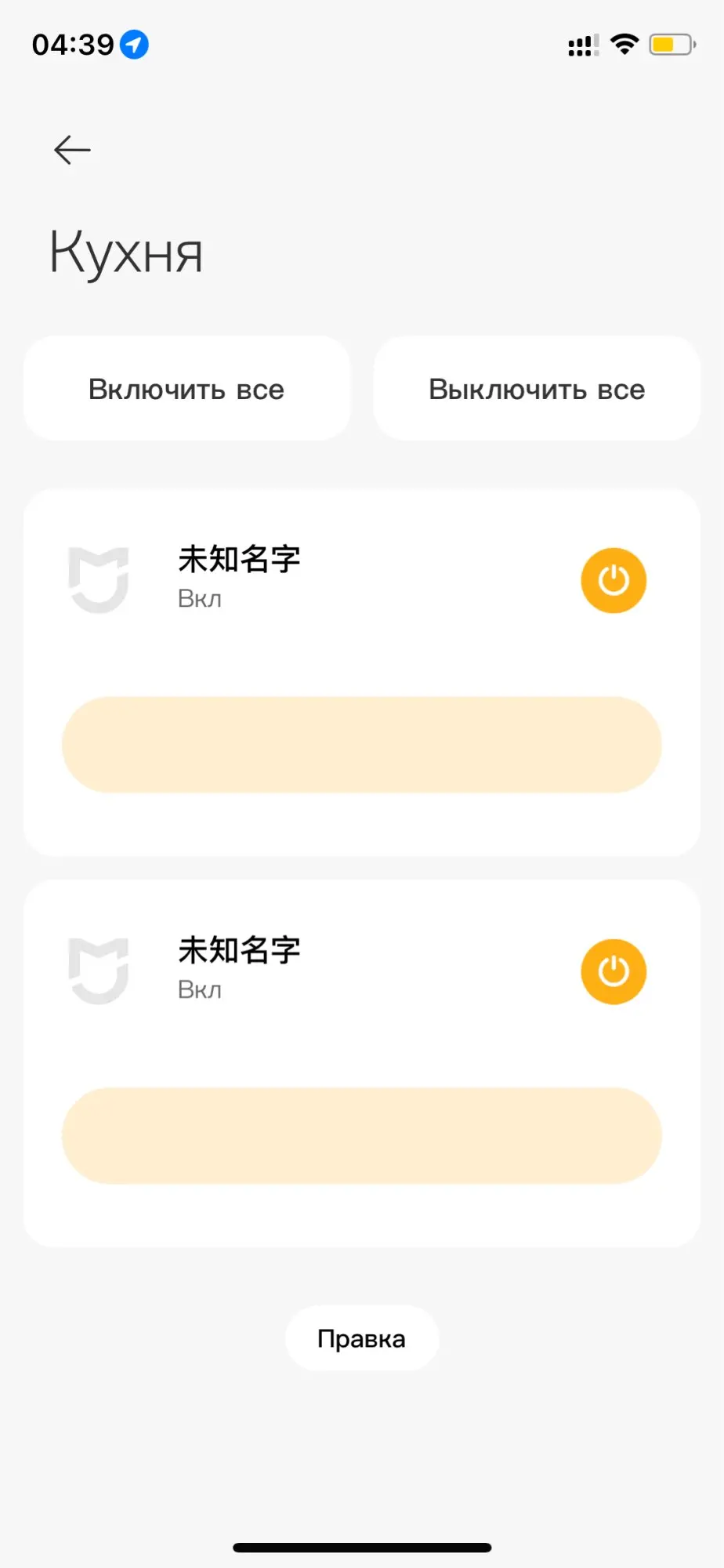This screenshot has width=724, height=1568.
Task: Go back using the arrow icon
Action: (72, 150)
